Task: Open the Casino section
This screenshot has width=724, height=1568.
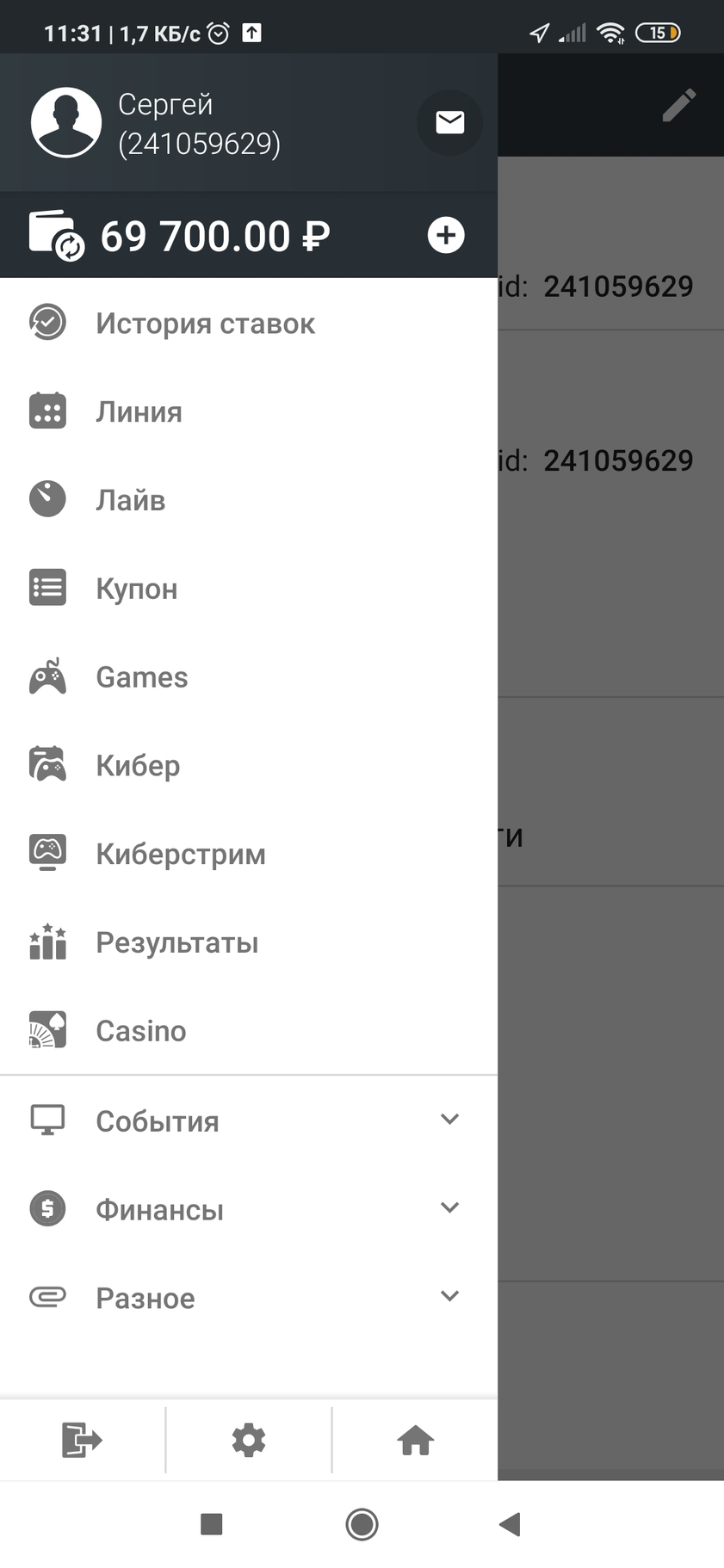Action: tap(249, 1030)
